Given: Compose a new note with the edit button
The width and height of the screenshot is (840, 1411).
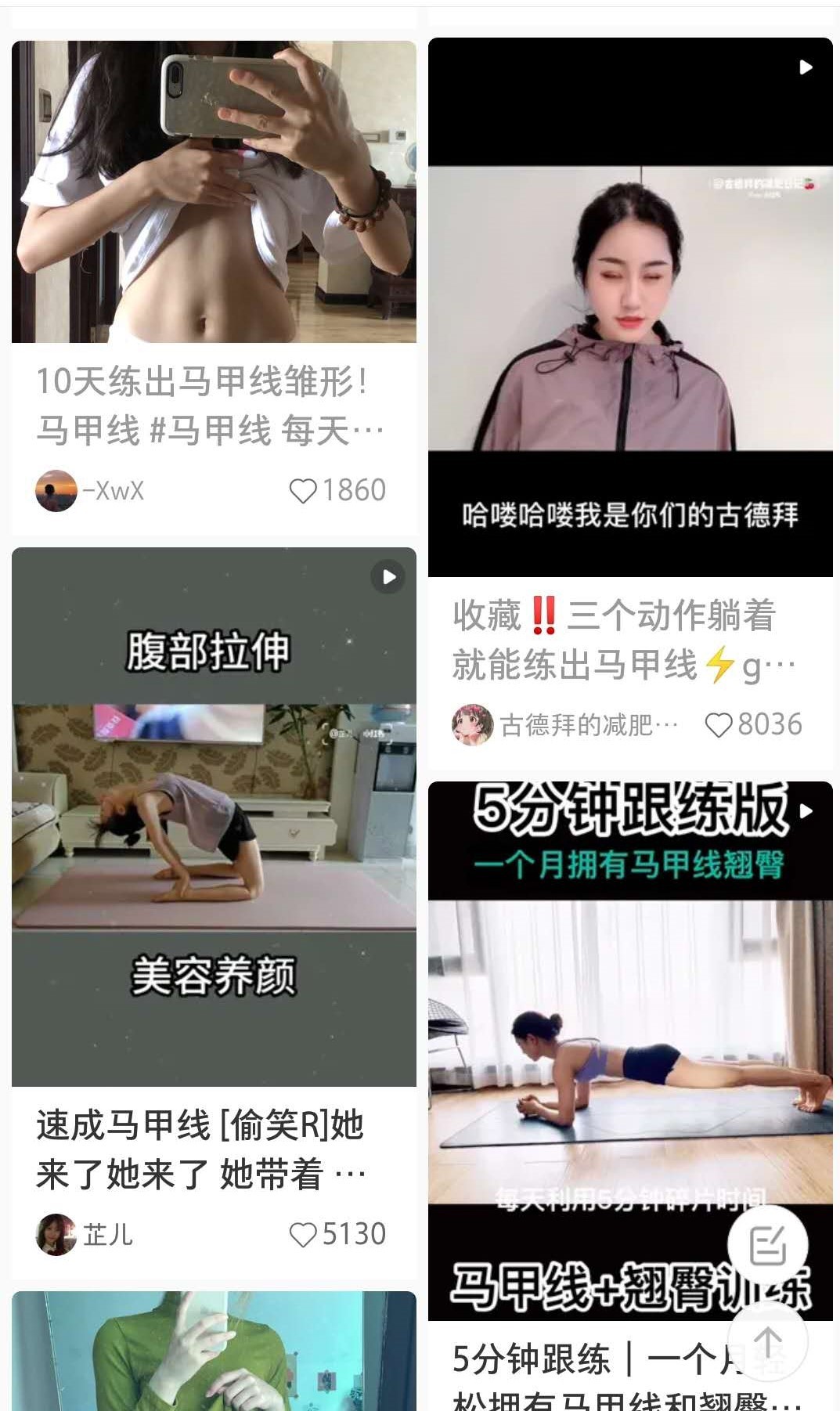Looking at the screenshot, I should pyautogui.click(x=767, y=1245).
